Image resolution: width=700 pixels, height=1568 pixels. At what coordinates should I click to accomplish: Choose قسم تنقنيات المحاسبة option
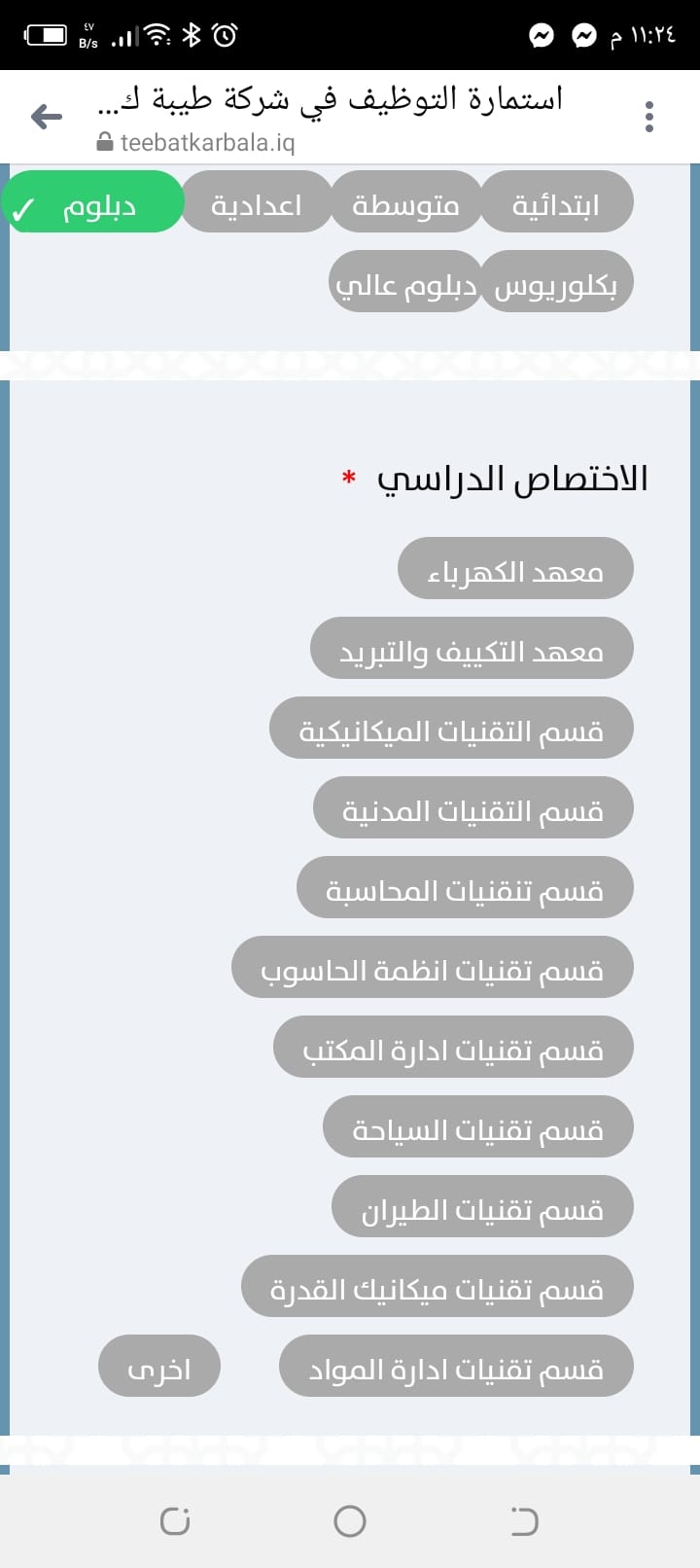[x=465, y=887]
